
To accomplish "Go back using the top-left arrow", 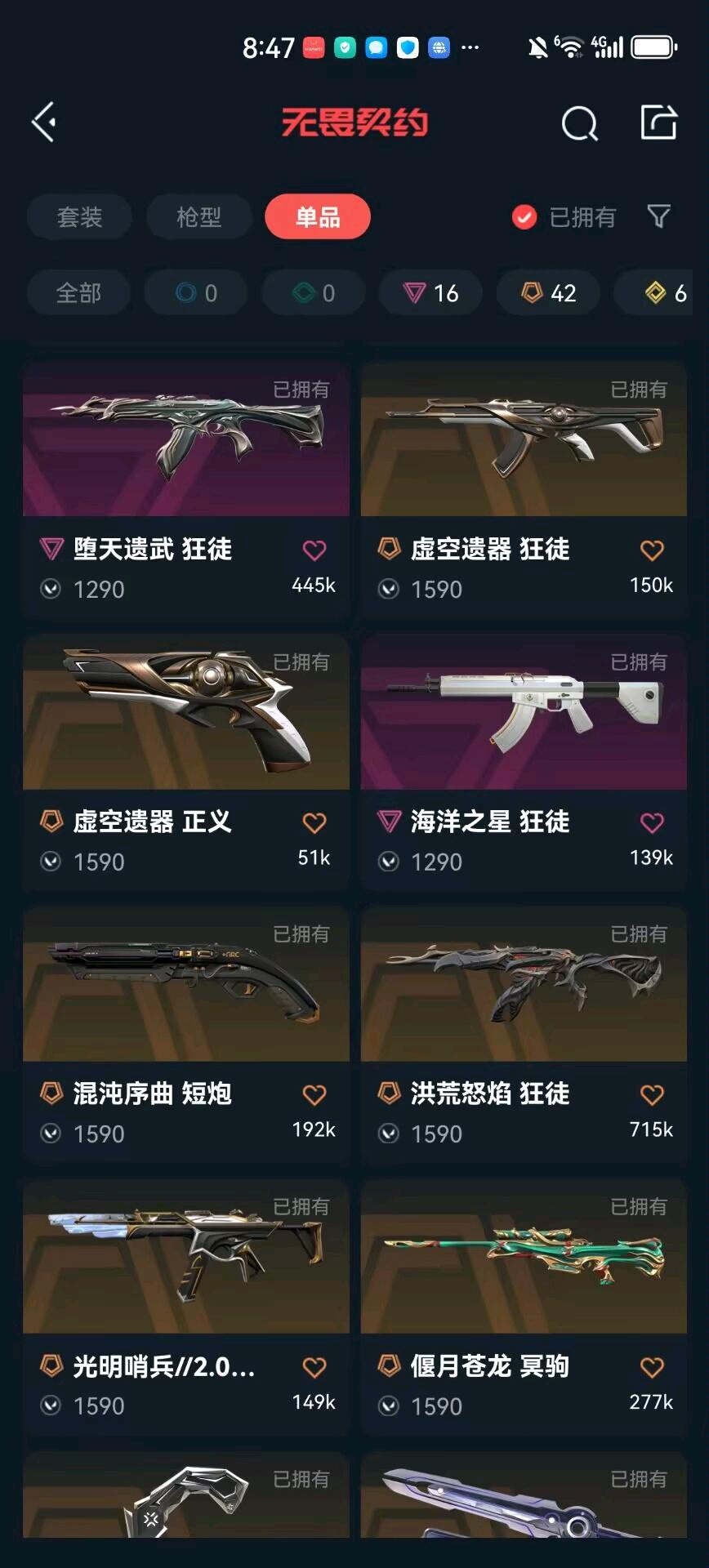I will [x=44, y=122].
